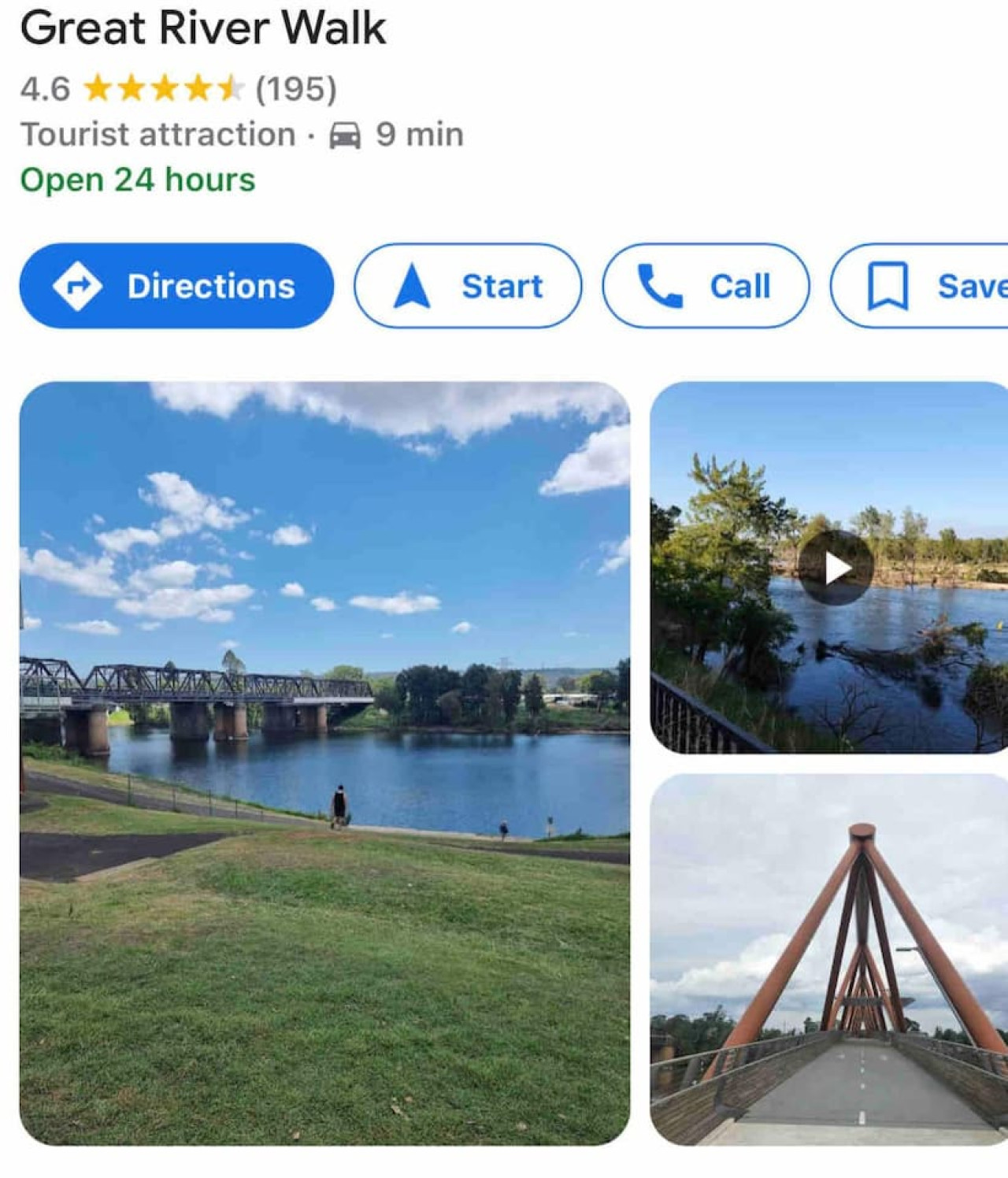Open the large photo of the river and bridge

click(x=324, y=762)
